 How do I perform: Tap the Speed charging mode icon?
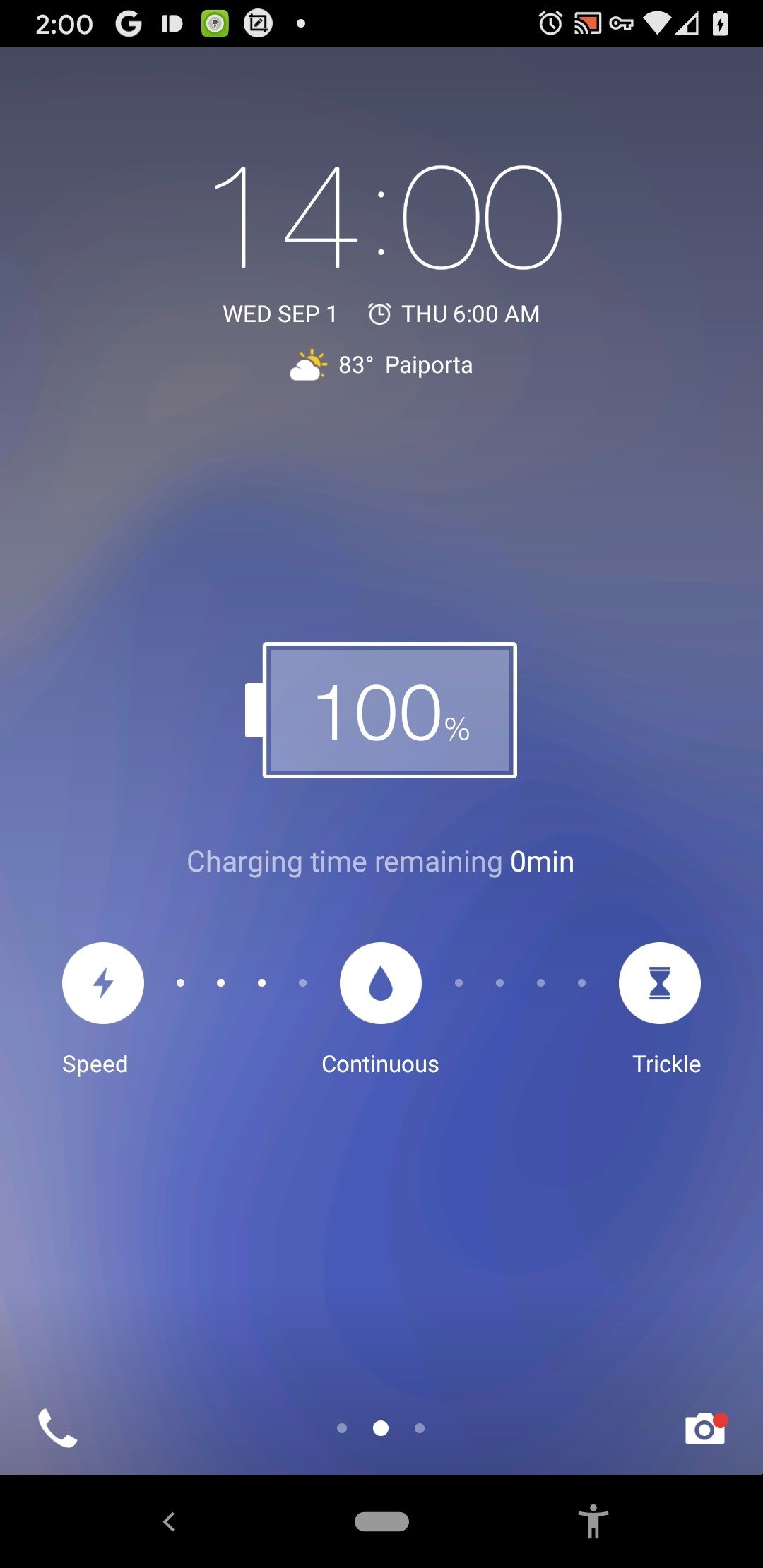click(103, 982)
